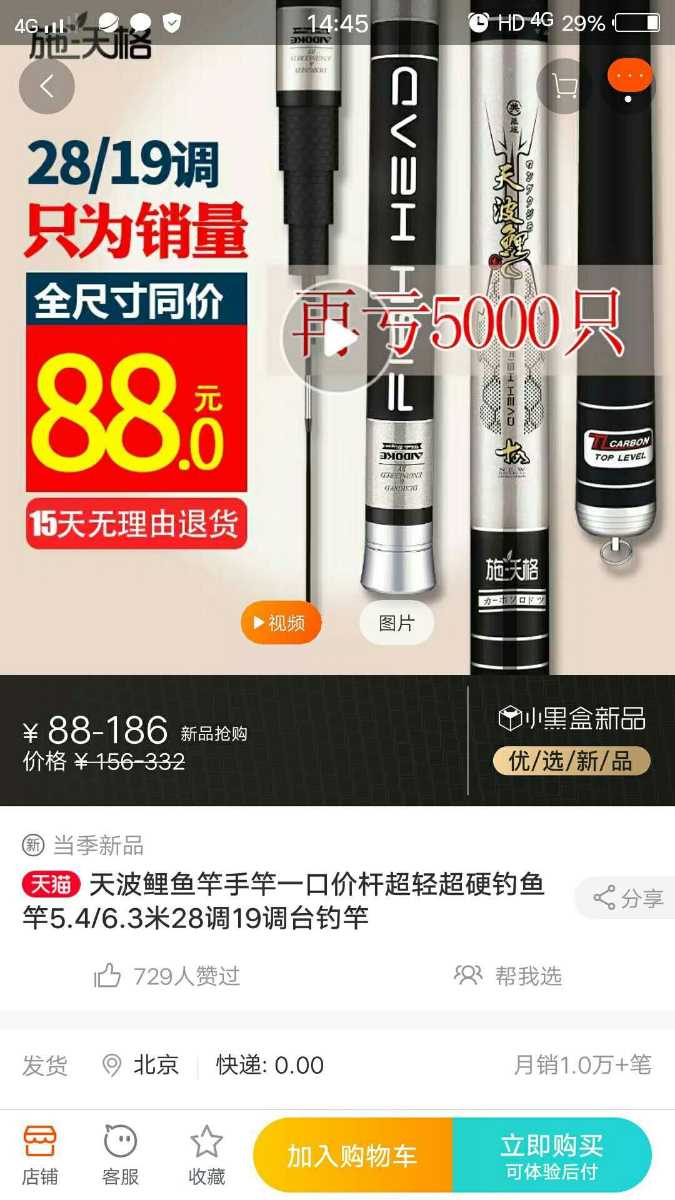The width and height of the screenshot is (675, 1200).
Task: Like the product (729人赞过)
Action: (x=168, y=976)
